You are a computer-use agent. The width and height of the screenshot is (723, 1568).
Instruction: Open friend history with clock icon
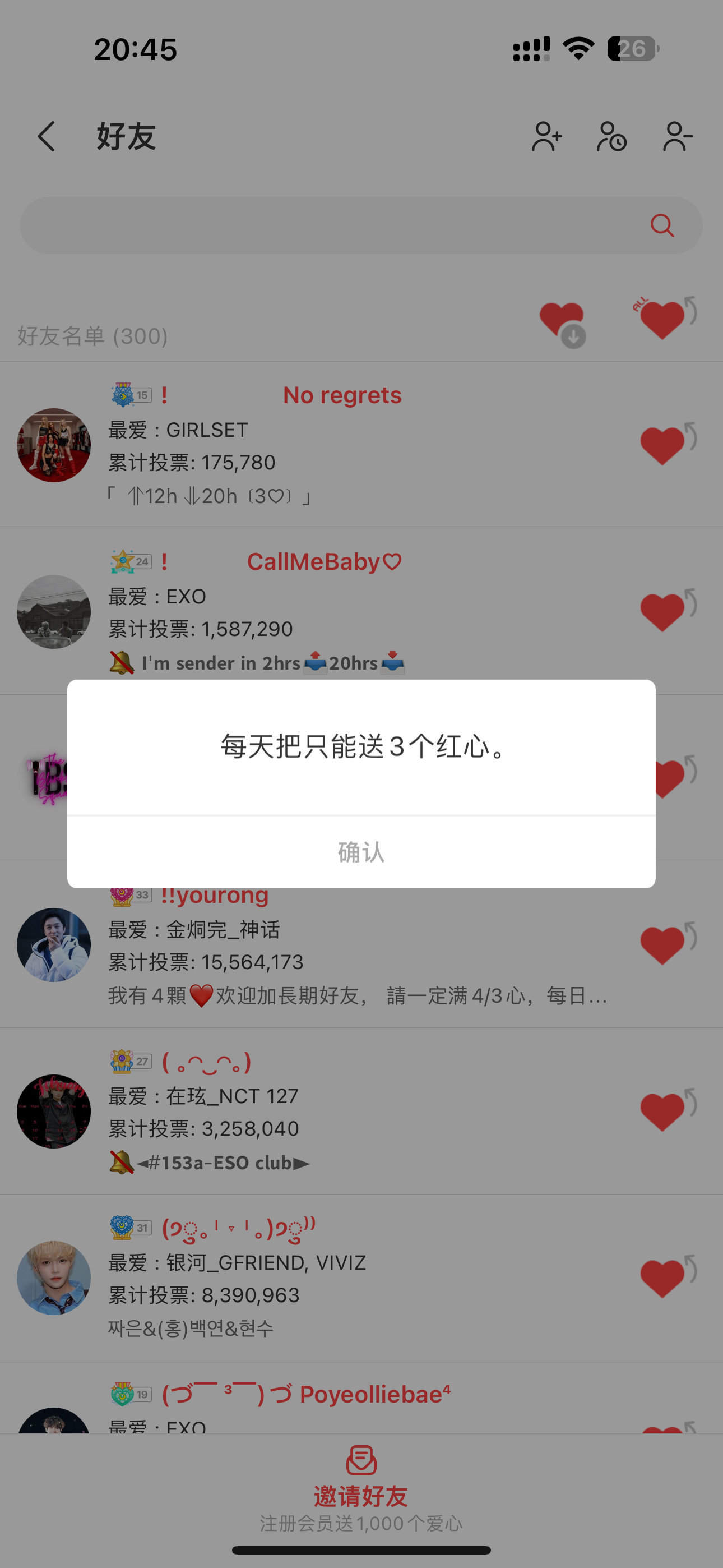pyautogui.click(x=610, y=137)
